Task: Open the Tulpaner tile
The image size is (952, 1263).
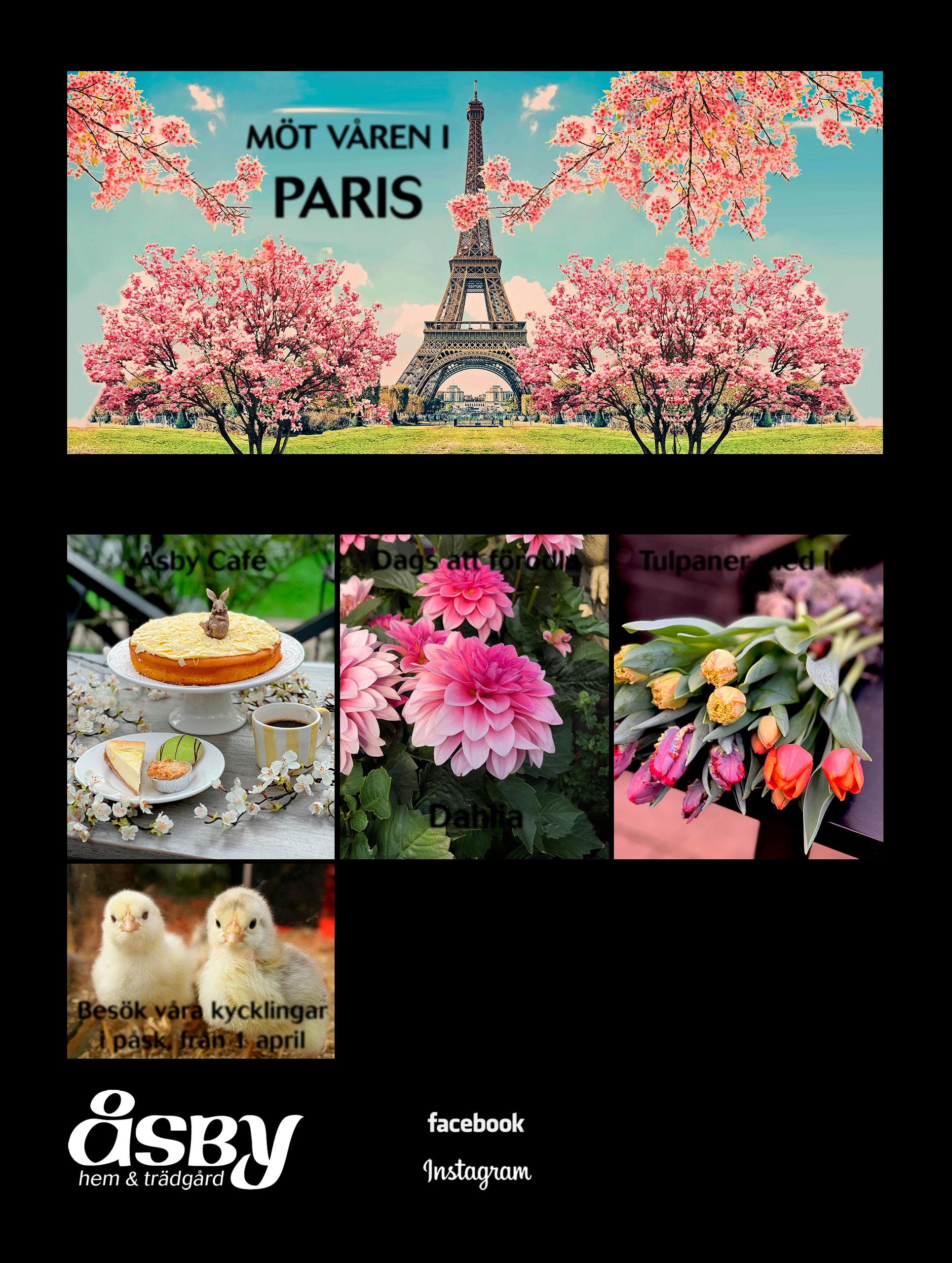Action: pyautogui.click(x=748, y=696)
